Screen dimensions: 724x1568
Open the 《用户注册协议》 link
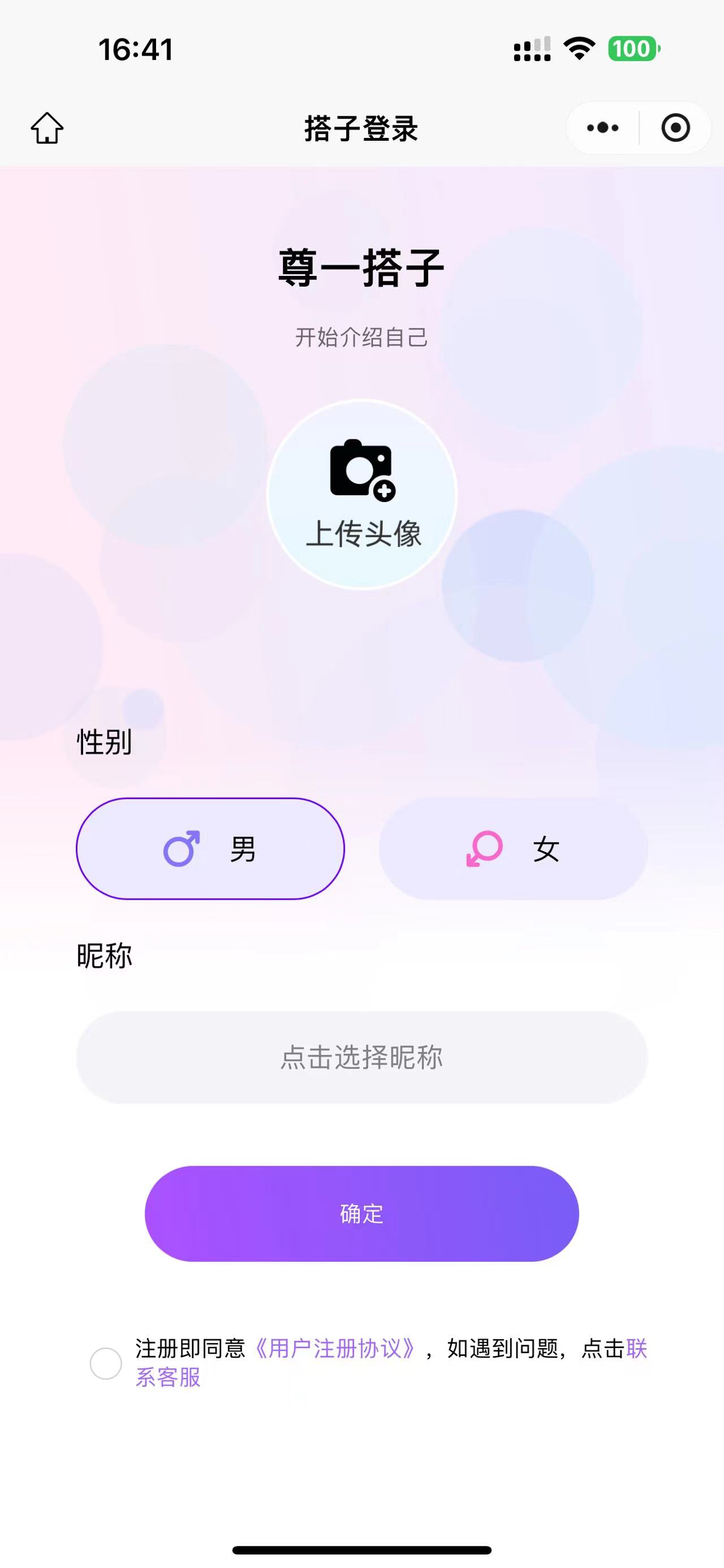click(x=335, y=1349)
